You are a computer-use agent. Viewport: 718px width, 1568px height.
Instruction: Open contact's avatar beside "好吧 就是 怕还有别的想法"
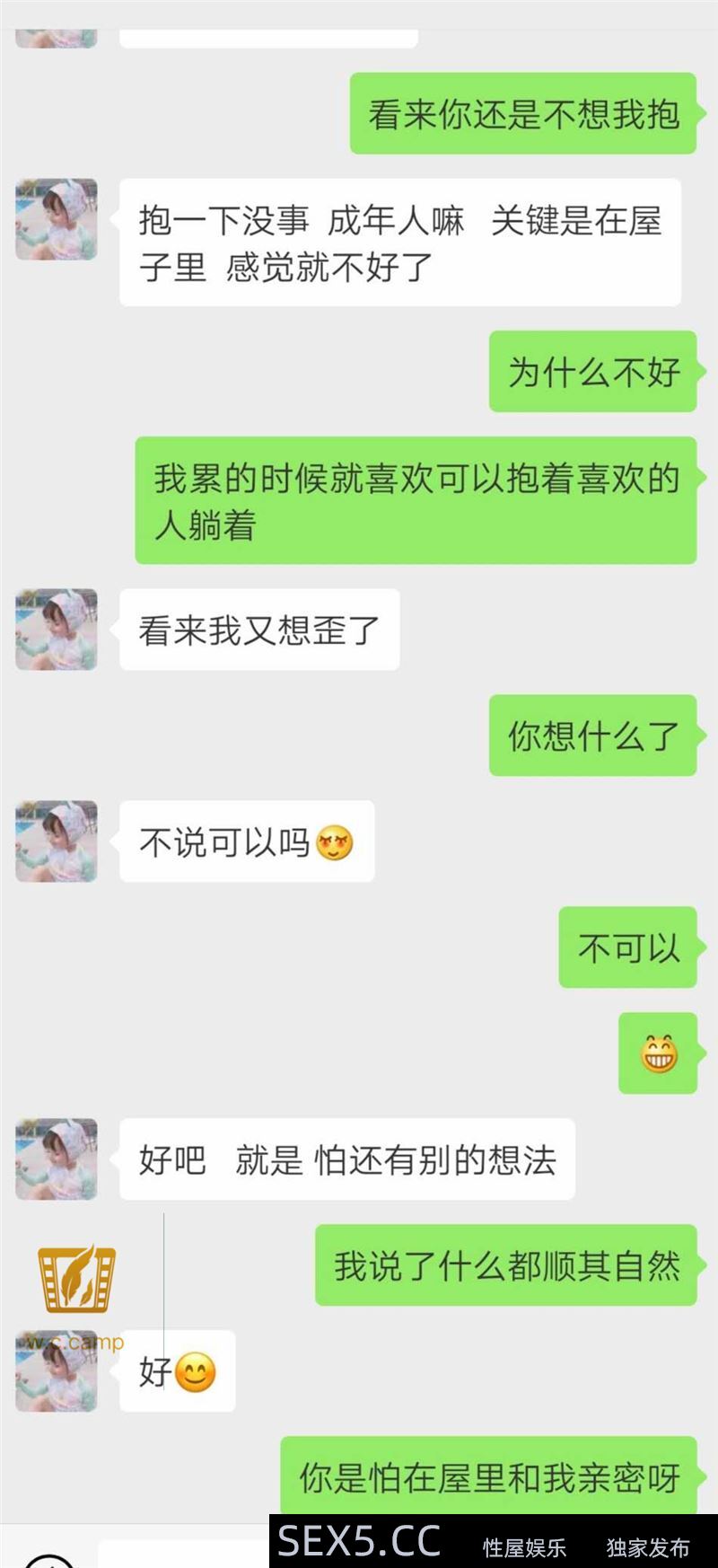point(57,1159)
